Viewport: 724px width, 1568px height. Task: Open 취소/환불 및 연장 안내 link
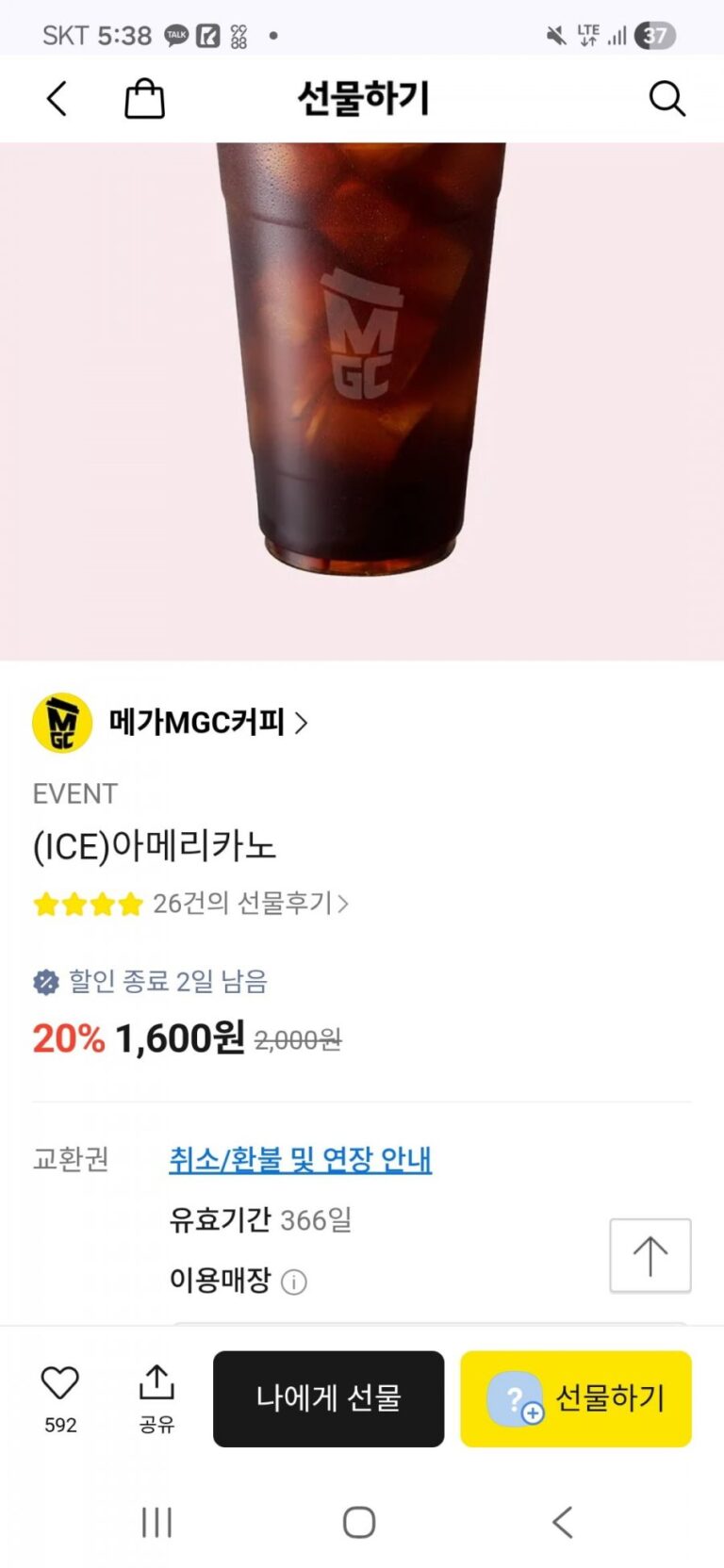point(300,1159)
